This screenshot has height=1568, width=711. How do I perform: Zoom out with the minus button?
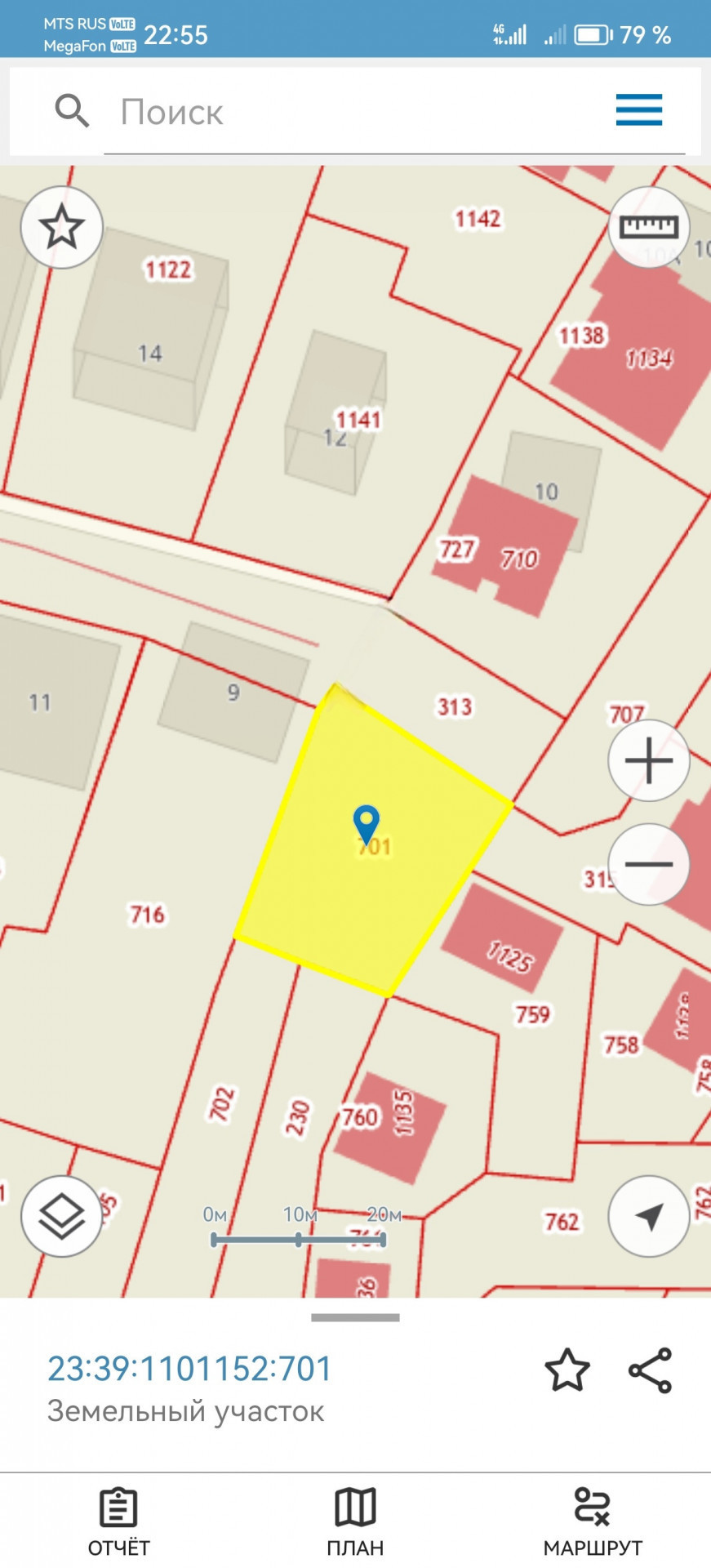coord(649,864)
